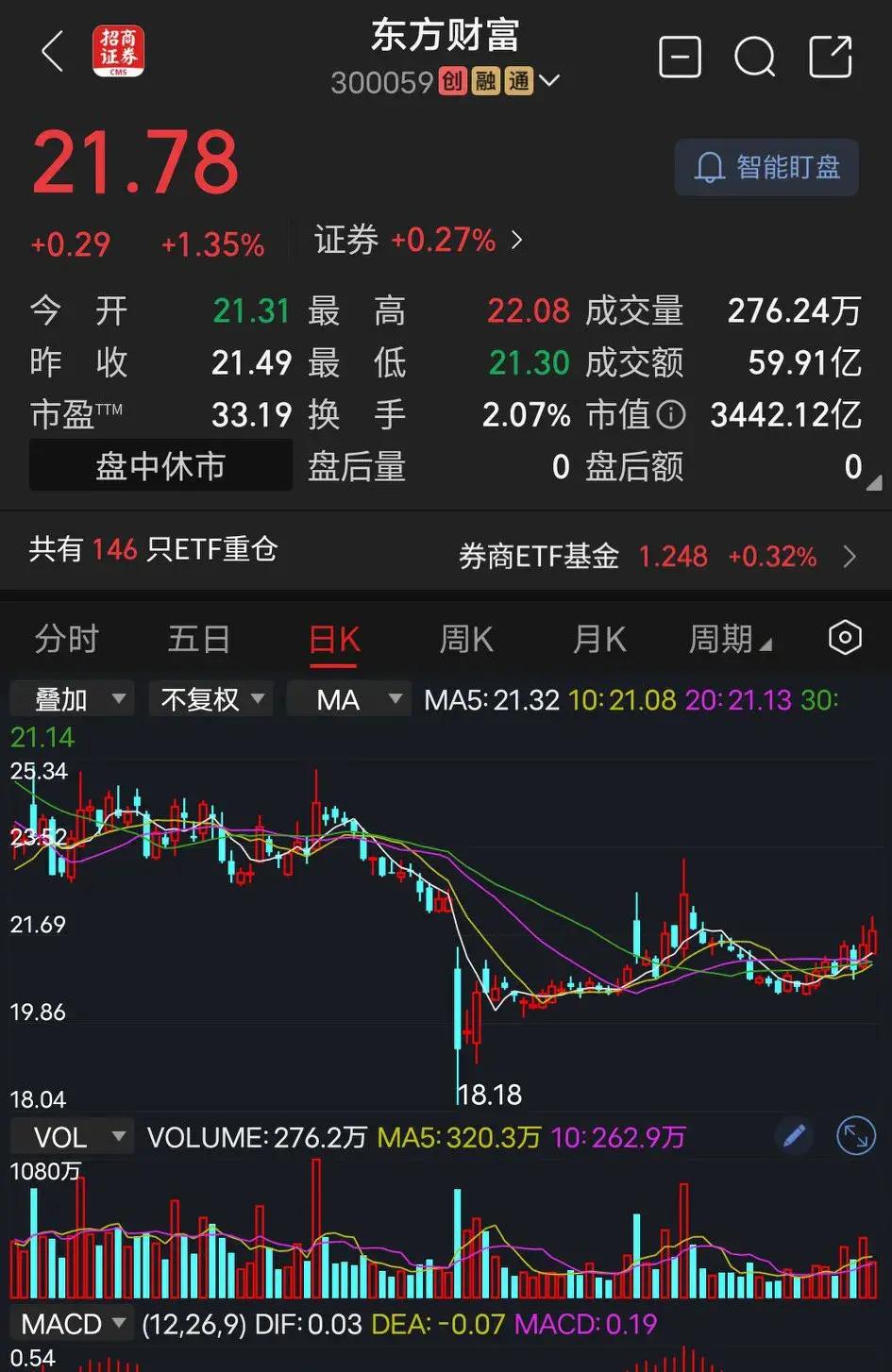This screenshot has width=892, height=1372.
Task: Tap the minimize window icon near search
Action: (680, 58)
